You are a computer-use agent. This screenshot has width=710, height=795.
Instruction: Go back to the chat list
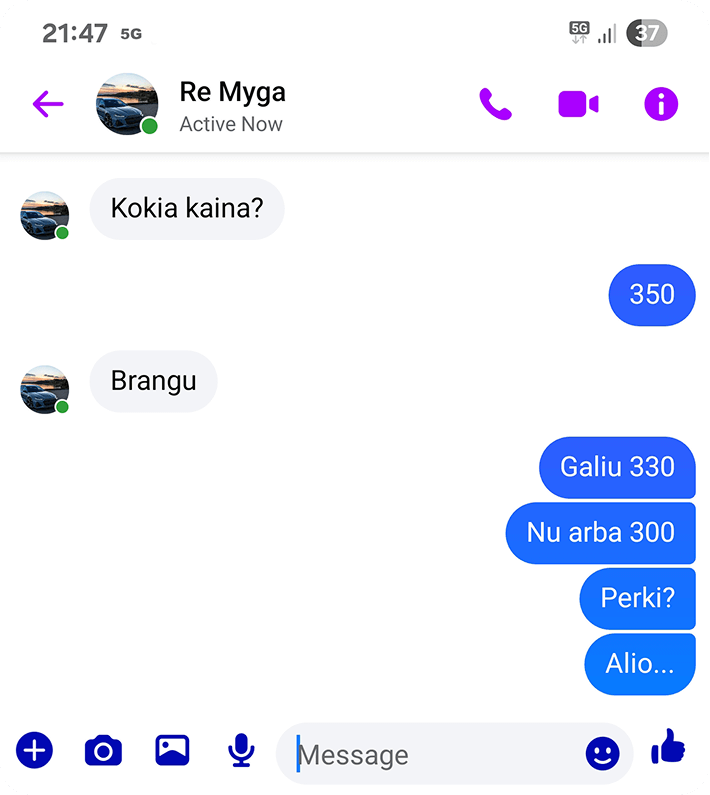tap(47, 104)
